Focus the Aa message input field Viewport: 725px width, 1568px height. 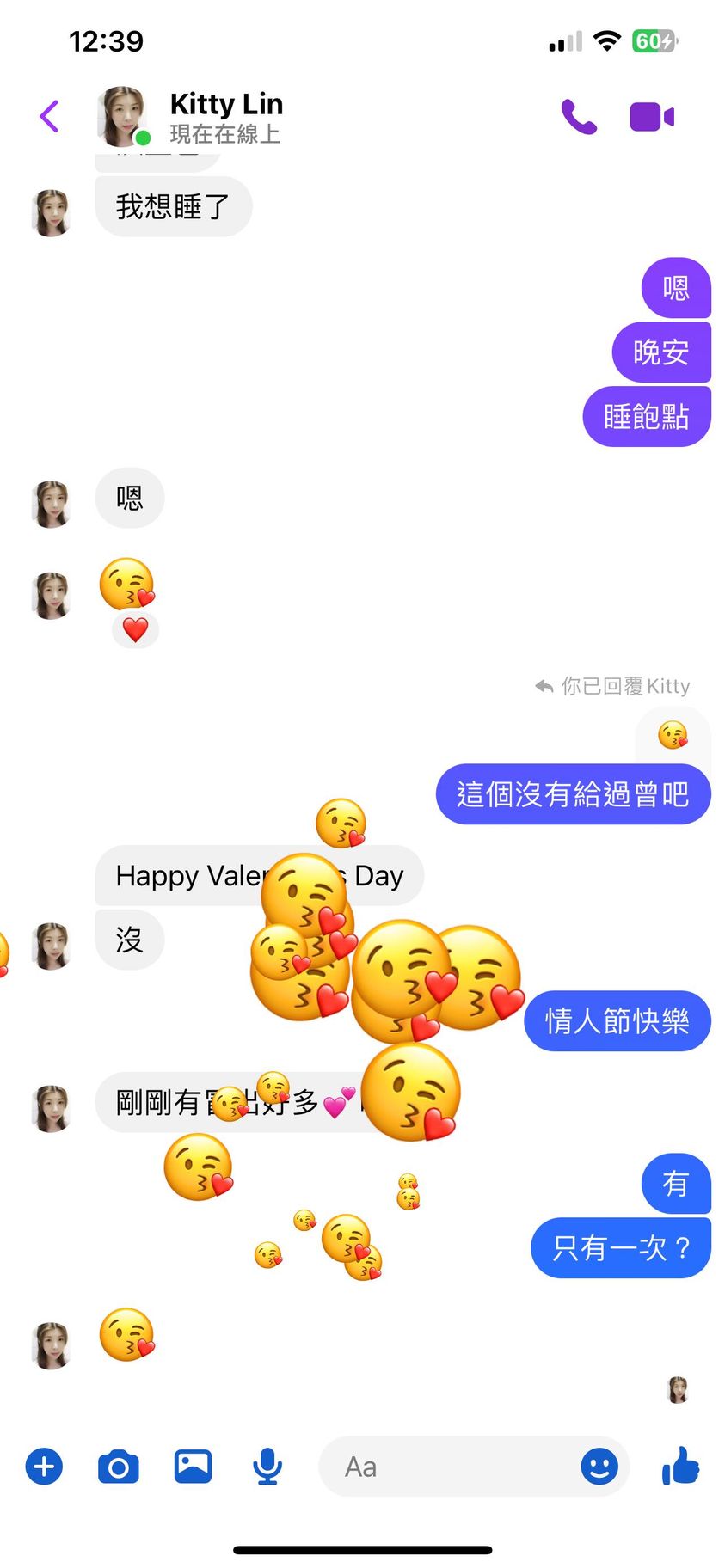tap(447, 1467)
